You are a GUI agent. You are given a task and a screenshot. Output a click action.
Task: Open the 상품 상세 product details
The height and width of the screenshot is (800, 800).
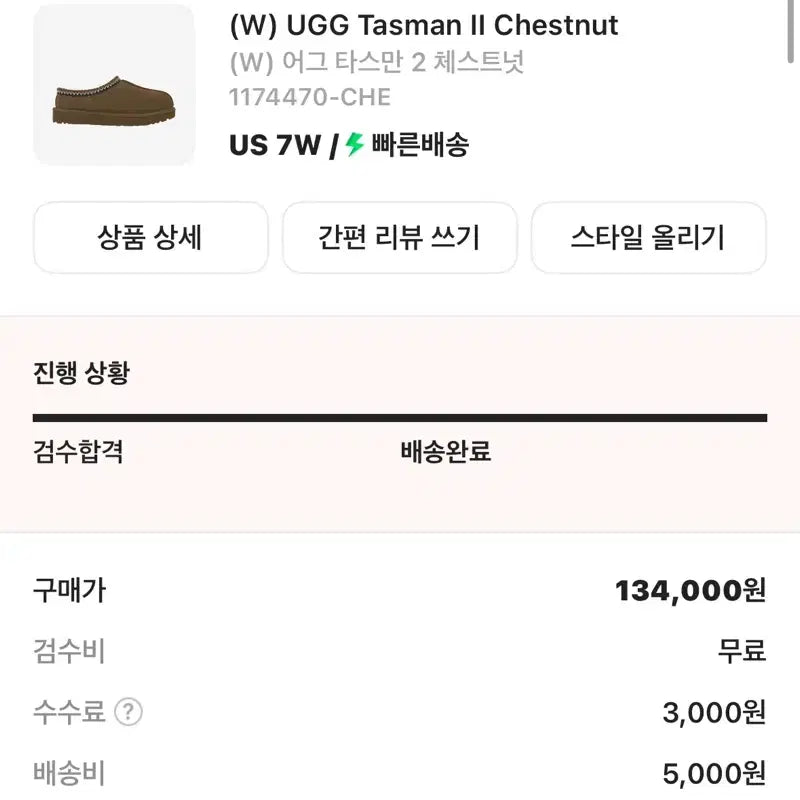pos(150,238)
